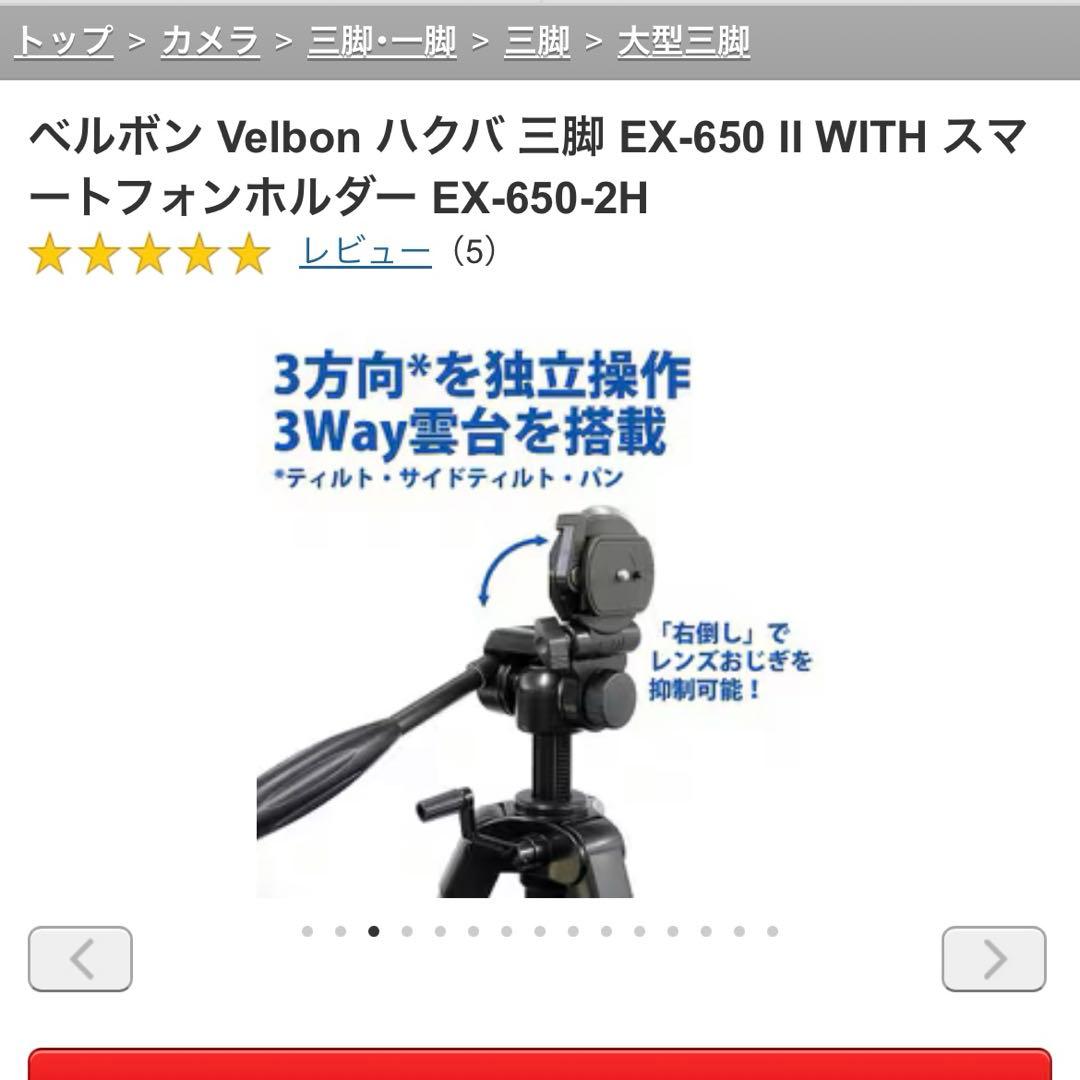
Task: Show the next product image
Action: click(993, 959)
